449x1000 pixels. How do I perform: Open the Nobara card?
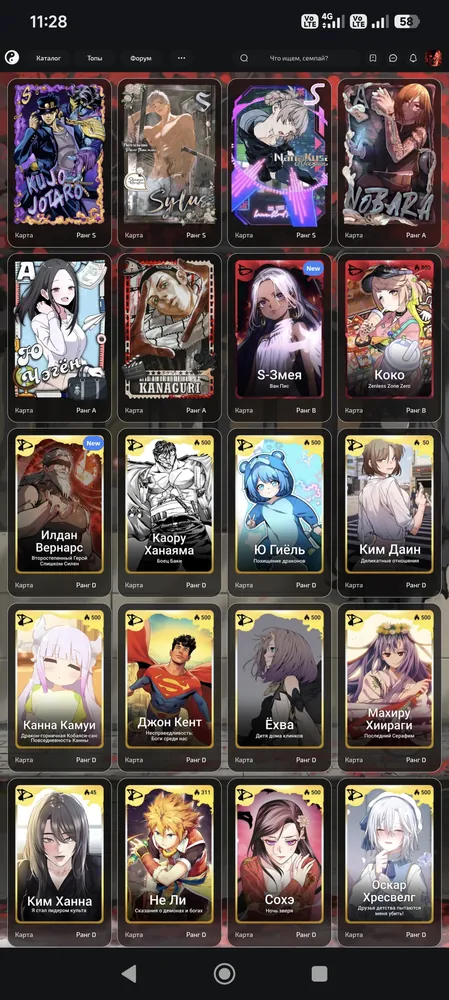click(x=389, y=162)
